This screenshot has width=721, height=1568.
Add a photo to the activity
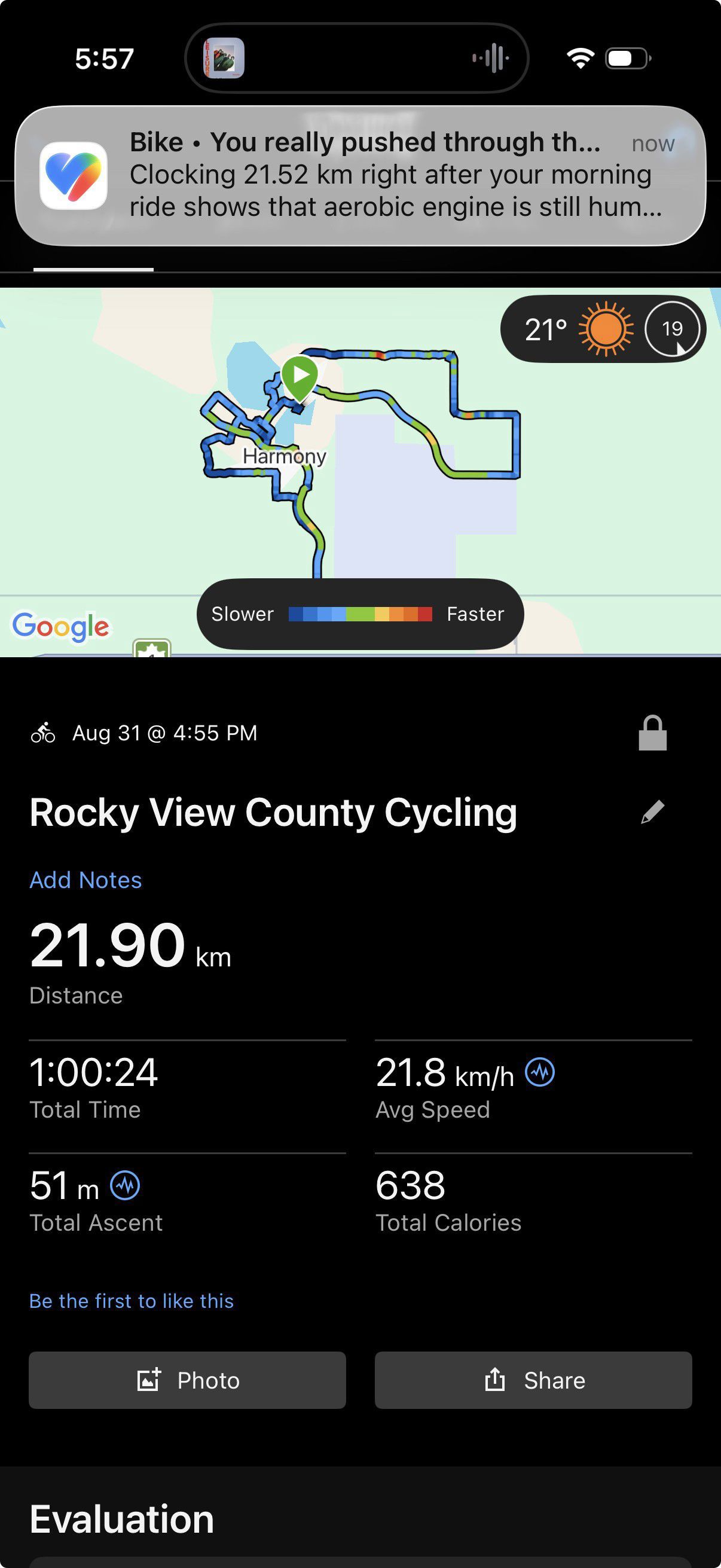(x=187, y=1380)
